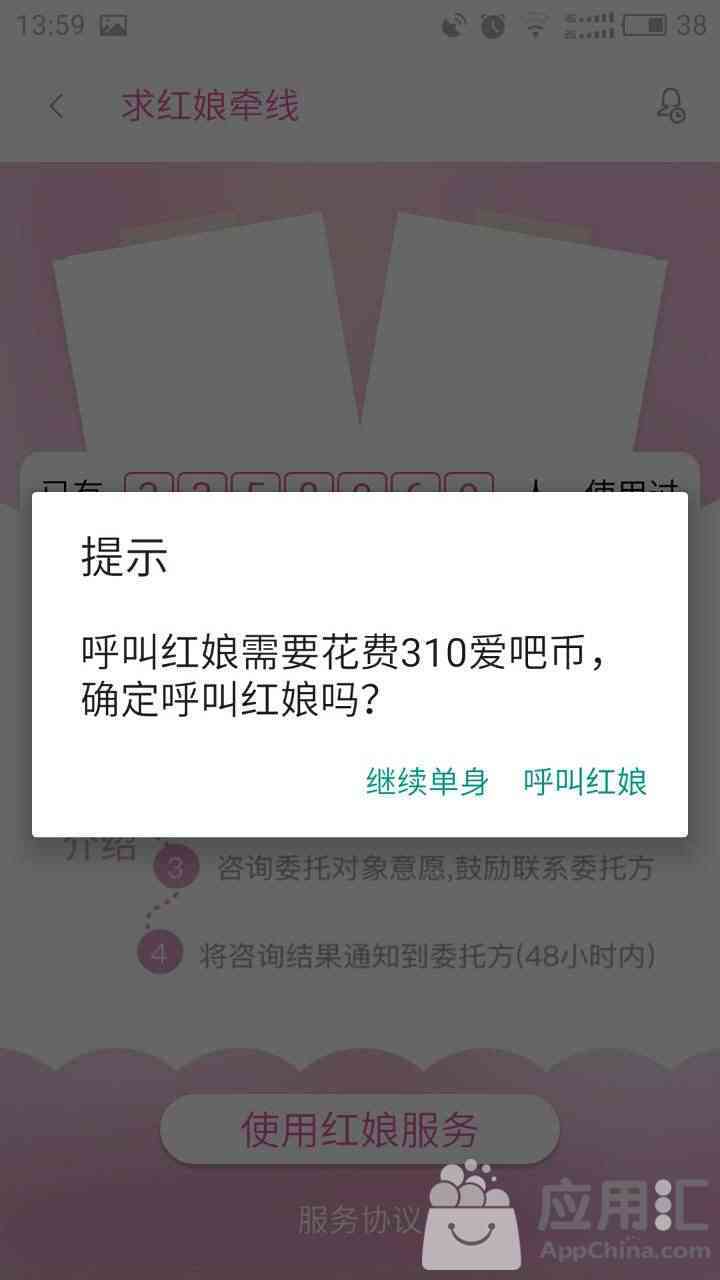720x1280 pixels.
Task: Choose 继续单身 to cancel
Action: pyautogui.click(x=427, y=782)
